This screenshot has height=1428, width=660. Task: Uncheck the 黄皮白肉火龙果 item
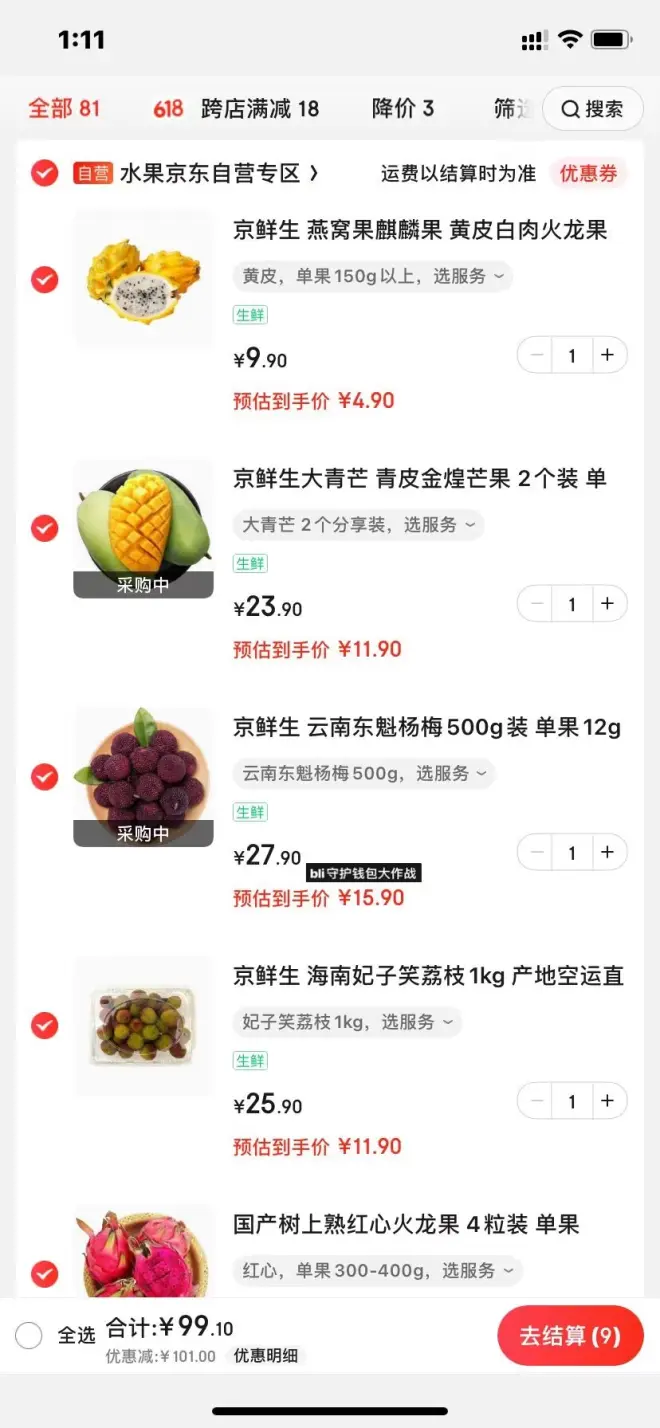click(x=44, y=279)
